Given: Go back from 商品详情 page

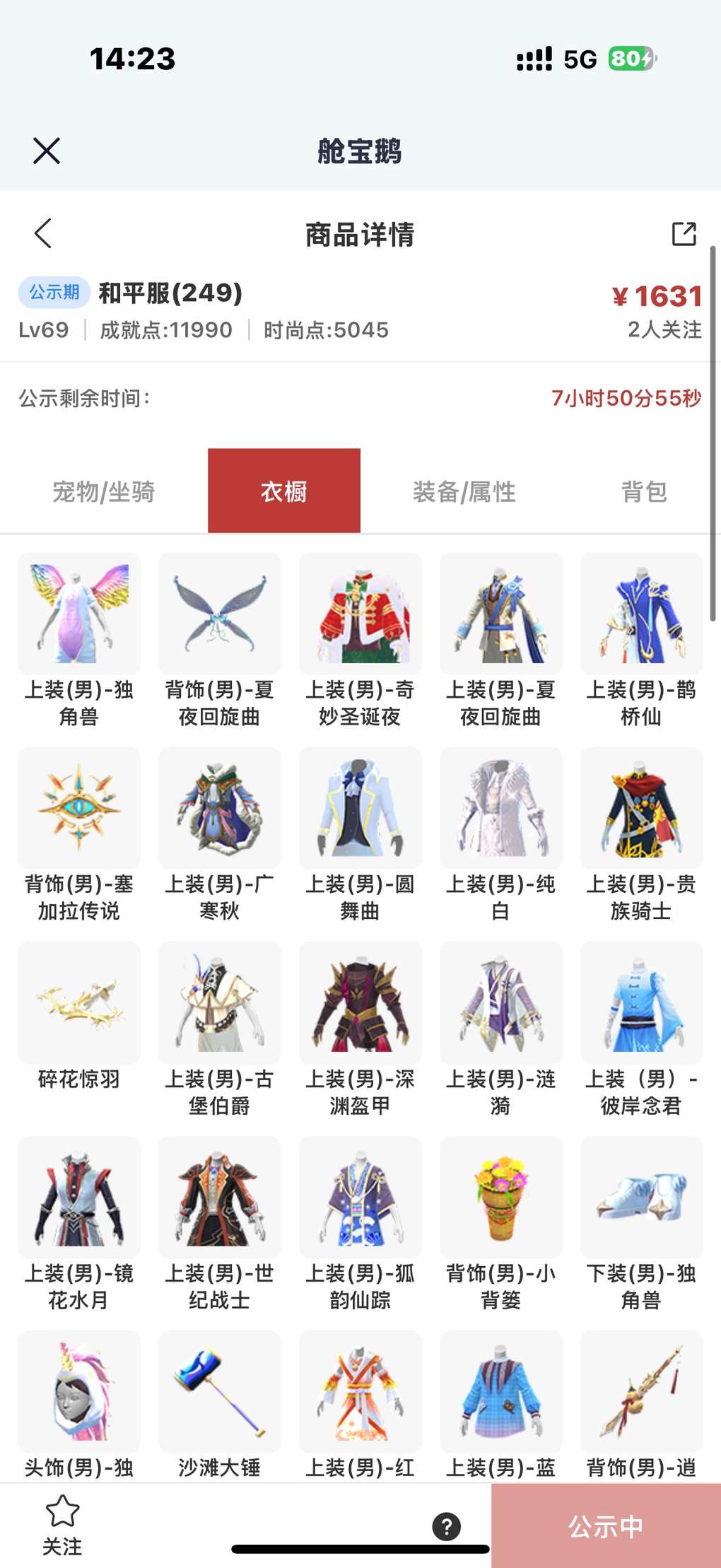Looking at the screenshot, I should coord(44,233).
